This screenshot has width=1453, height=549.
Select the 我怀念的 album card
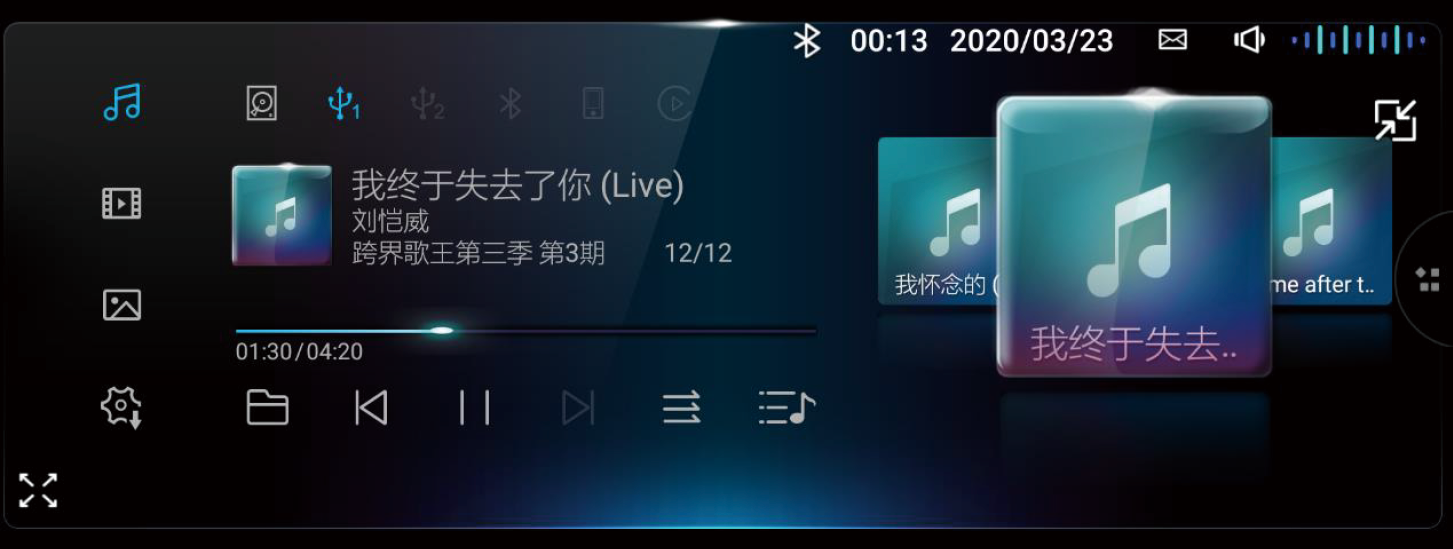(935, 222)
